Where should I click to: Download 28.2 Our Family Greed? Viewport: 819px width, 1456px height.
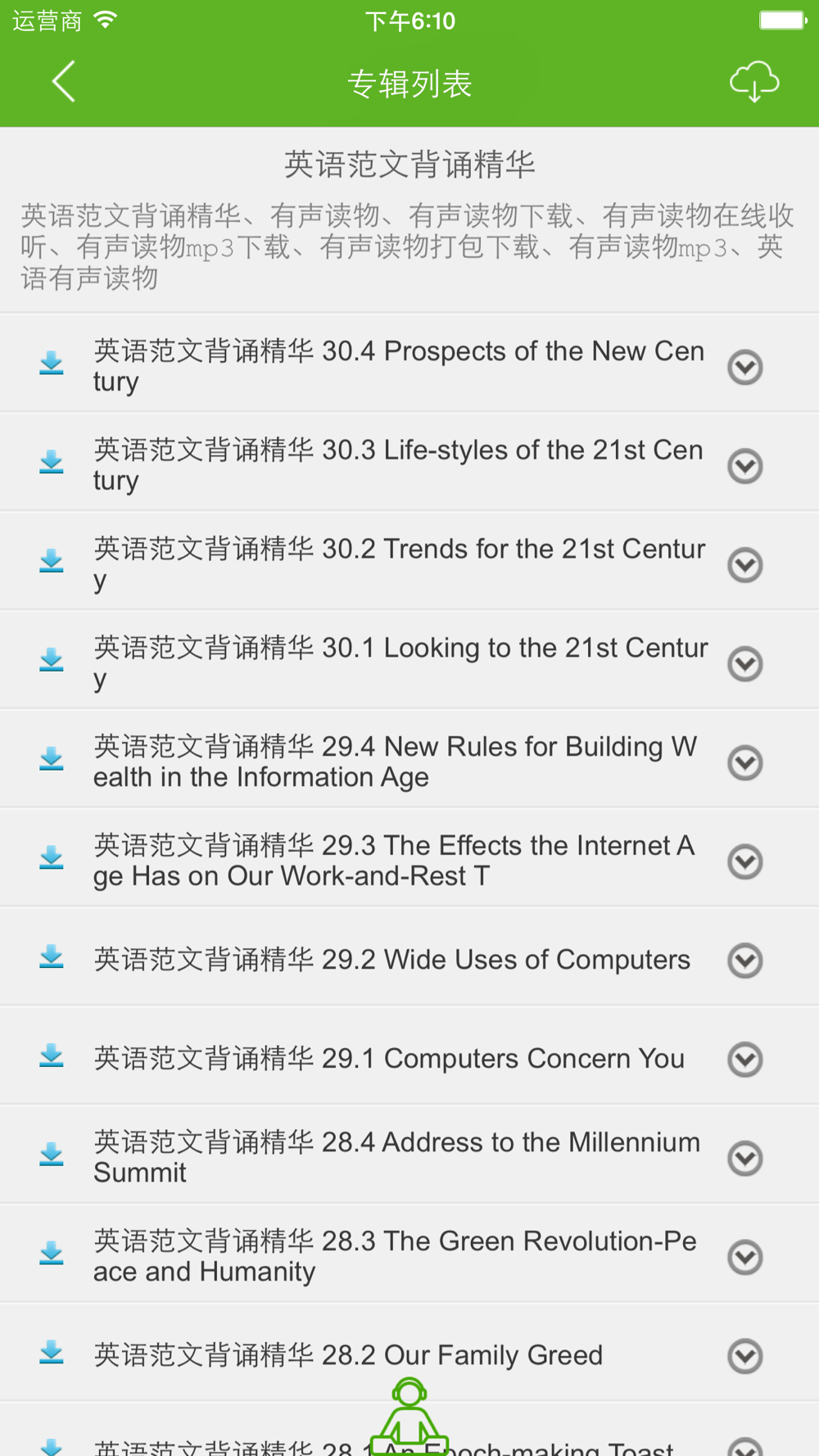tap(52, 1353)
